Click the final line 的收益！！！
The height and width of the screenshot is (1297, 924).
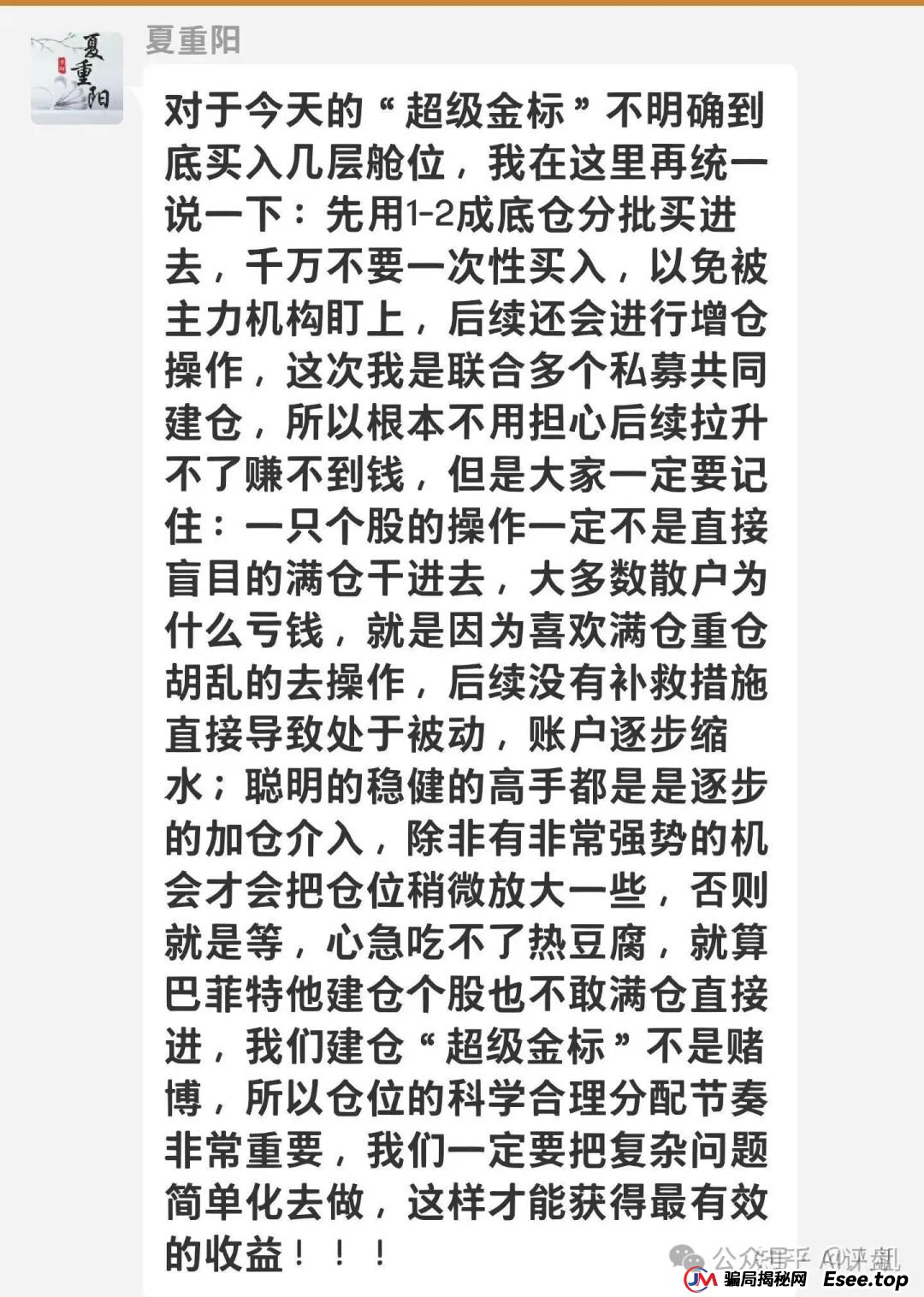tap(274, 1251)
